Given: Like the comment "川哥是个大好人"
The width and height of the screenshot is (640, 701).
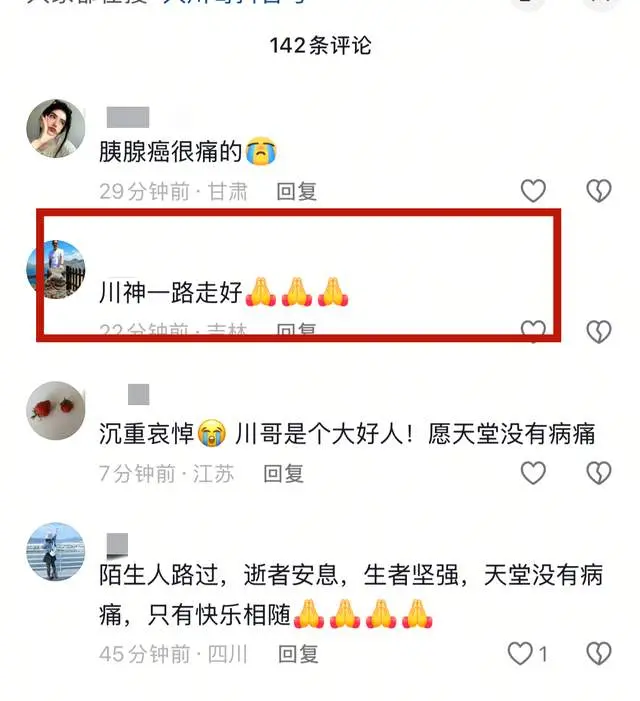Looking at the screenshot, I should (x=533, y=473).
